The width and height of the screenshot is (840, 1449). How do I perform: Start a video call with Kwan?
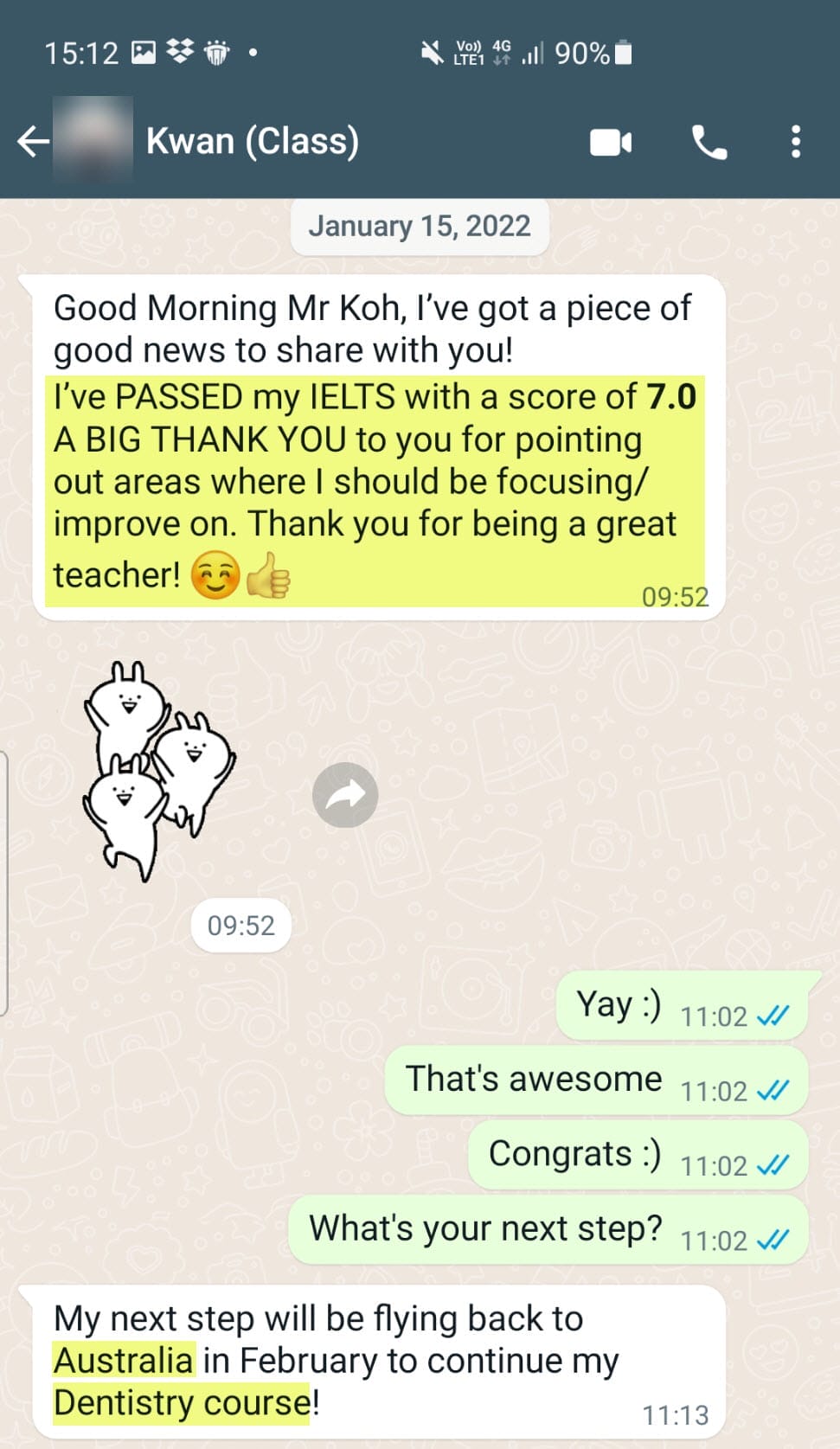611,142
